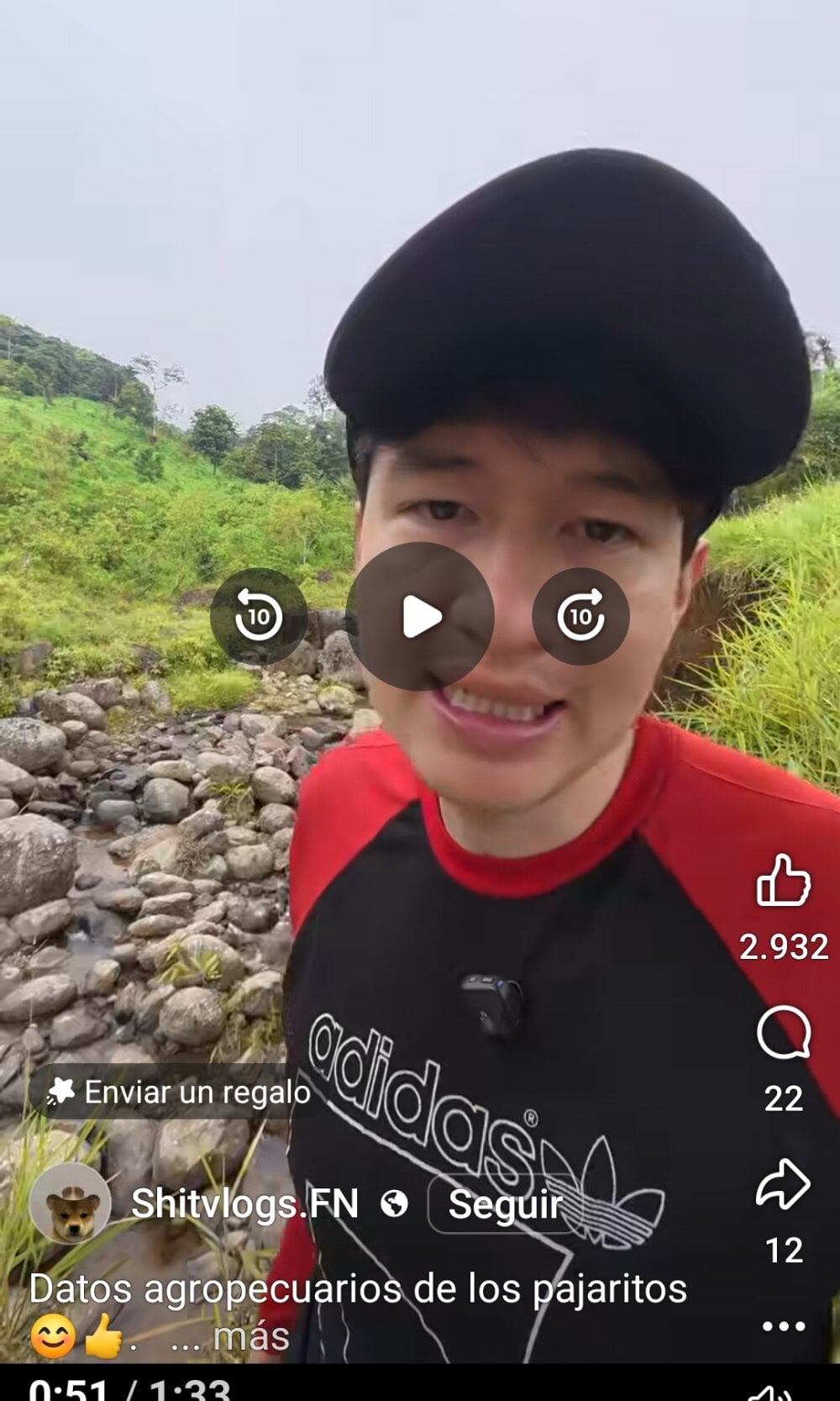Viewport: 840px width, 1401px height.
Task: Share this video
Action: pos(783,1185)
